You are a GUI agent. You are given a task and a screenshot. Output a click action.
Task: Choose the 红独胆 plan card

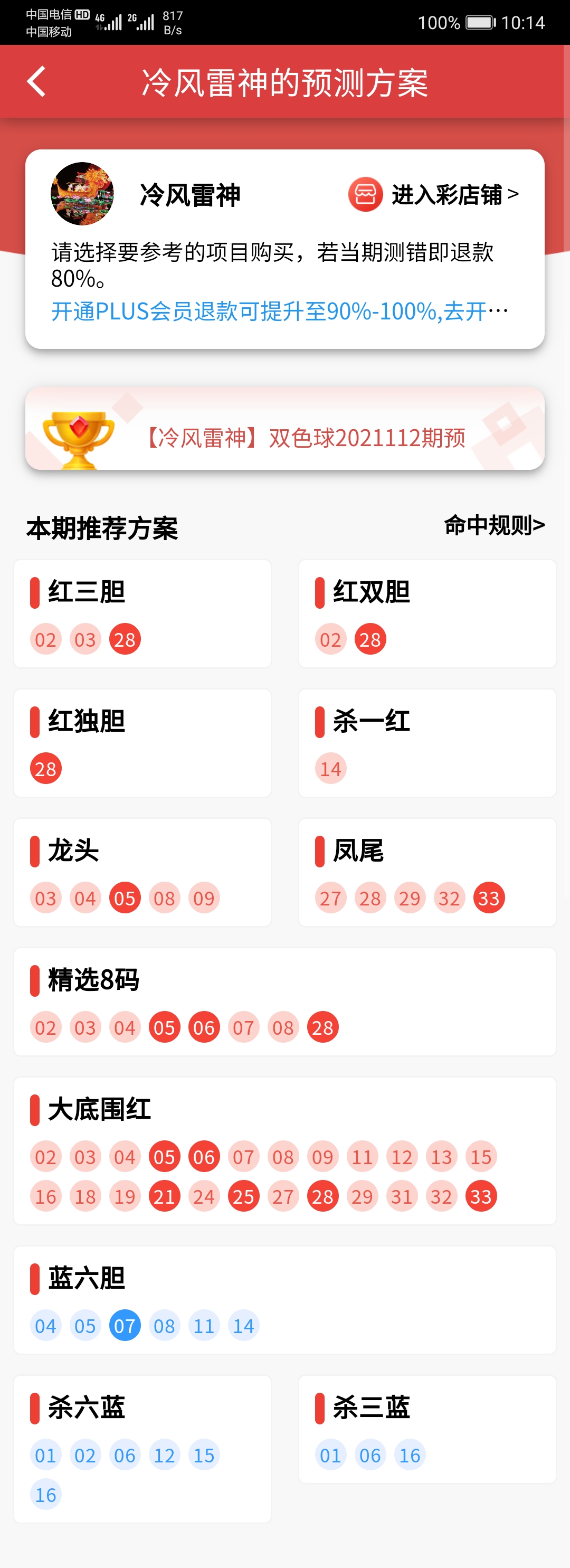[142, 743]
